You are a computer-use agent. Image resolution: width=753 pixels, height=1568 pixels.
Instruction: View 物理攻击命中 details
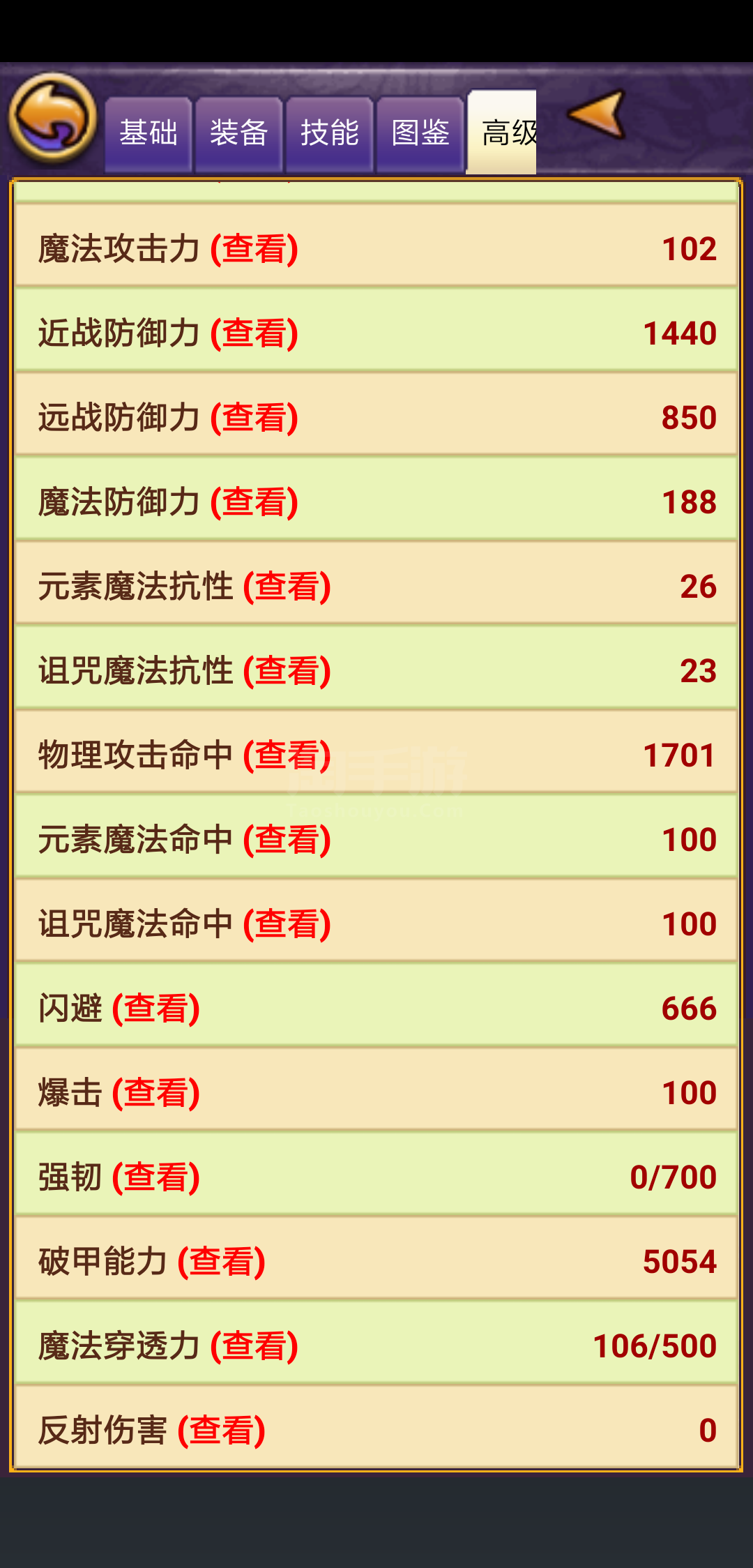click(287, 755)
